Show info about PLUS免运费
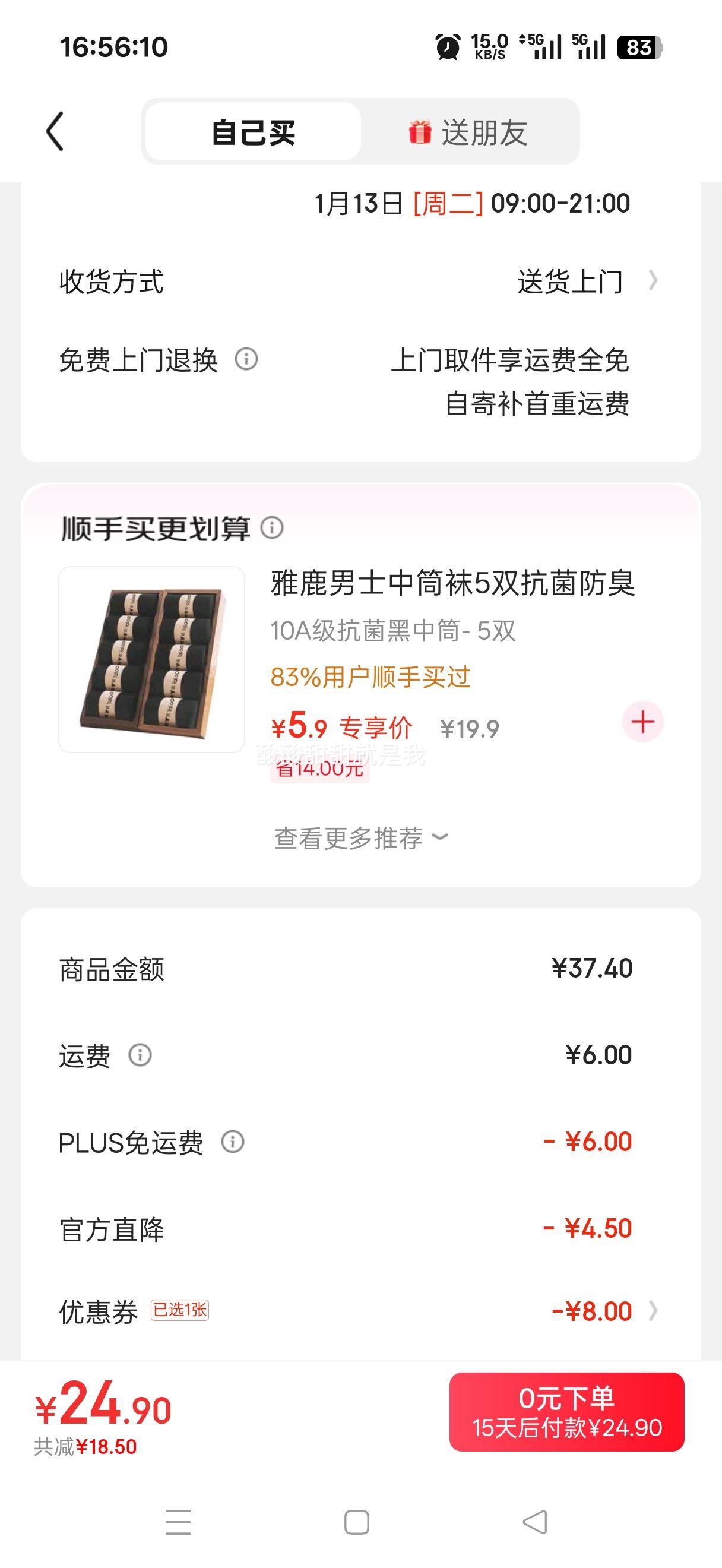The image size is (722, 1568). 232,1142
